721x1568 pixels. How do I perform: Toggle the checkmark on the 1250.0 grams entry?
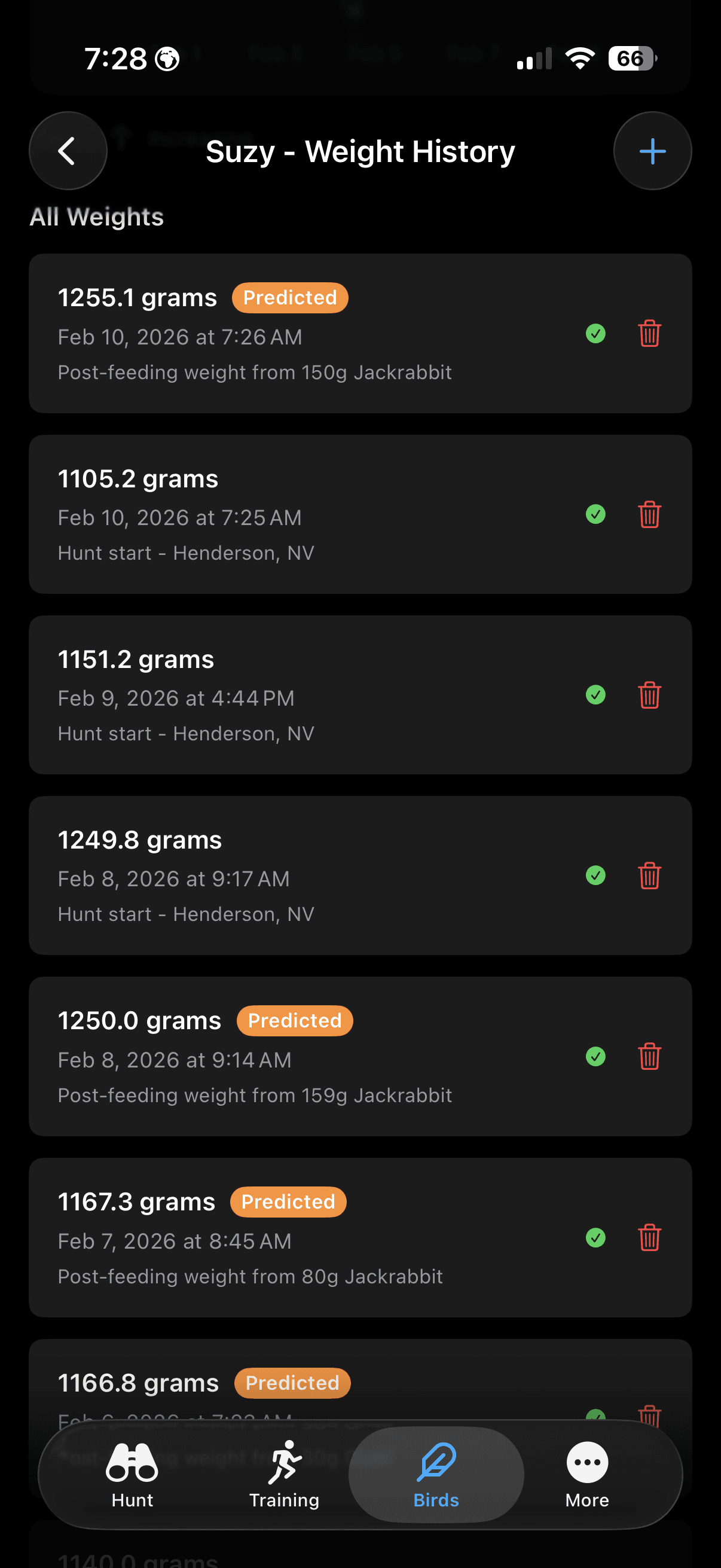595,1057
